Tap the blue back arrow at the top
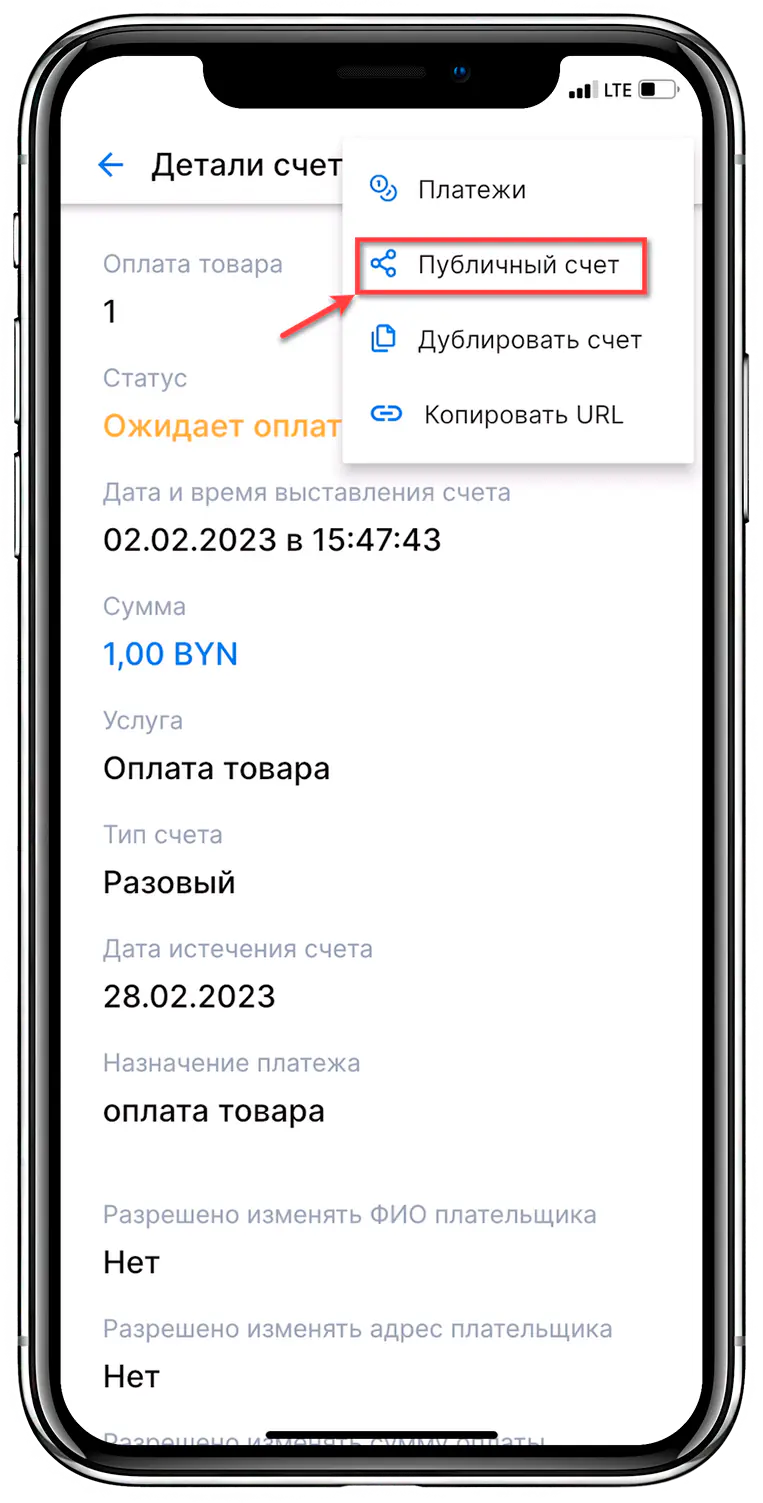 click(110, 165)
